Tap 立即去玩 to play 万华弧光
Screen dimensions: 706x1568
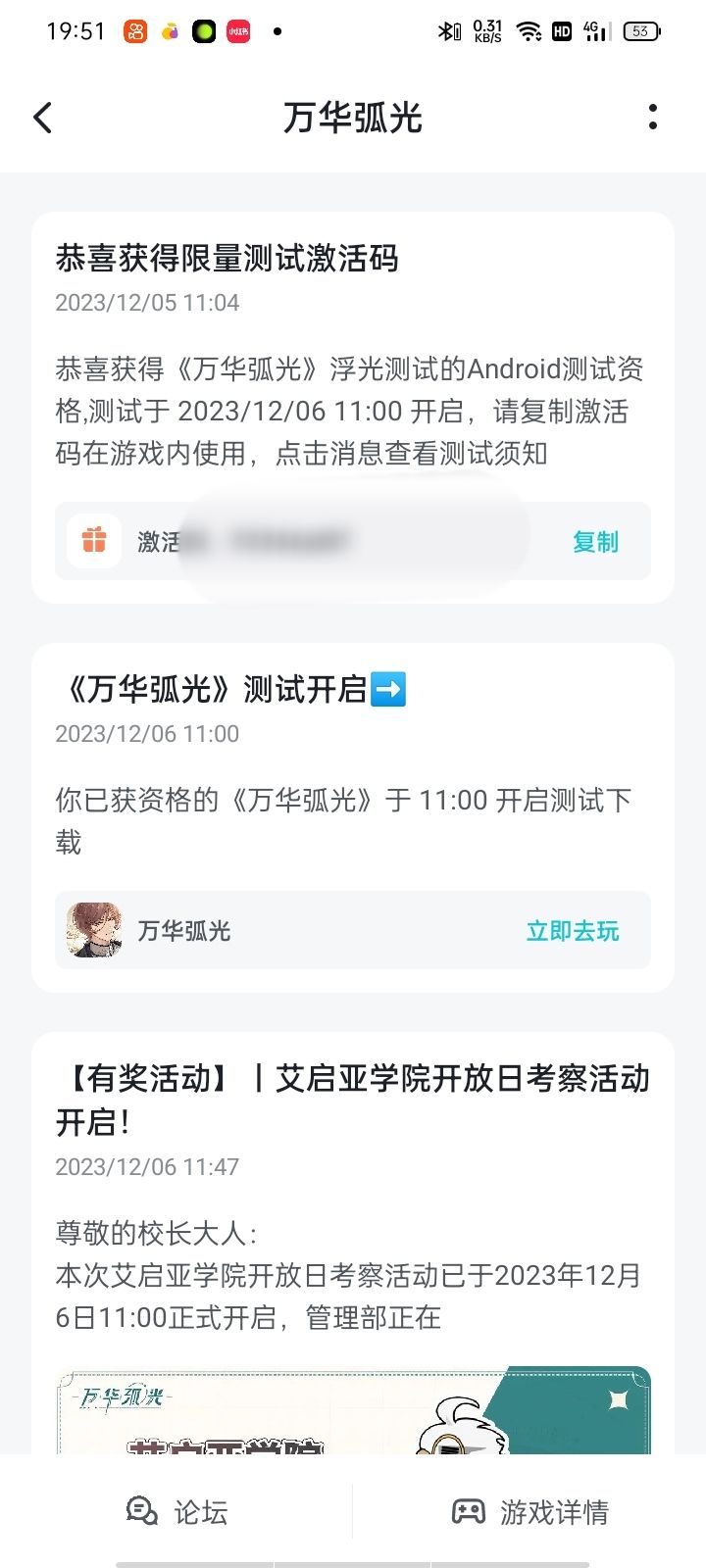click(x=573, y=931)
